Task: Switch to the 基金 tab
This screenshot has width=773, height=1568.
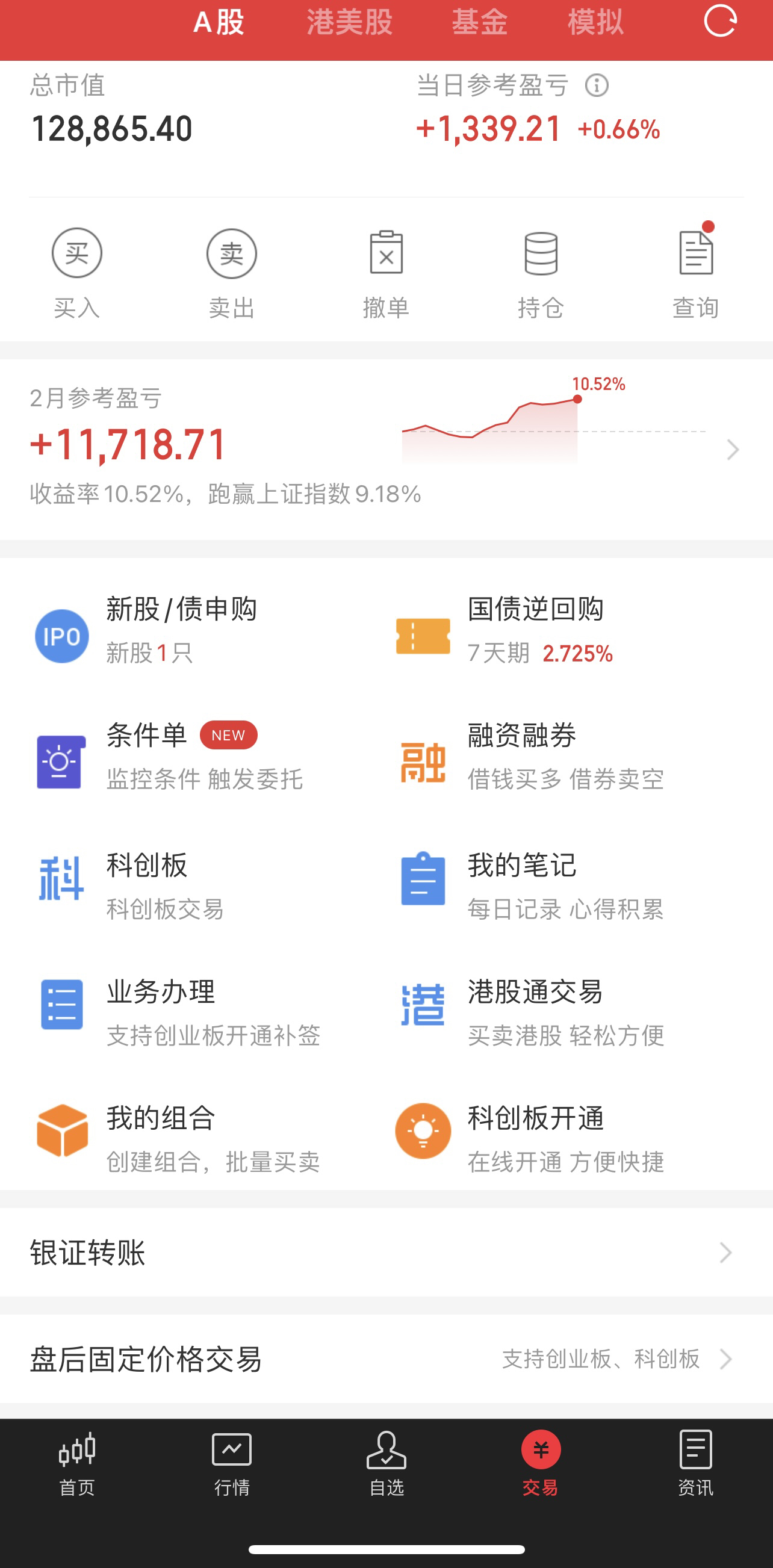Action: [480, 22]
